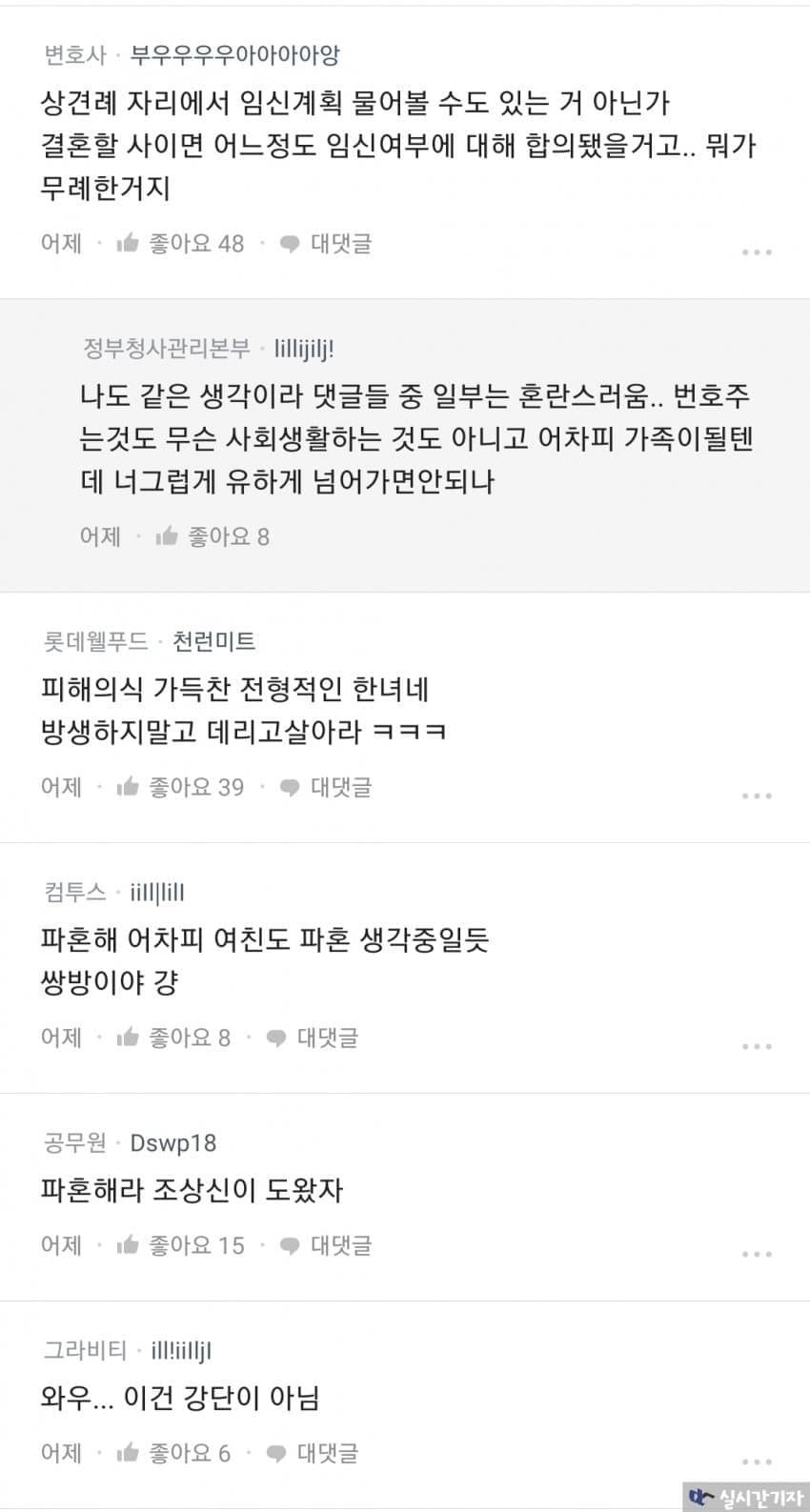This screenshot has width=810, height=1512.
Task: Open more options on 컴투스 user's comment
Action: [x=756, y=1046]
